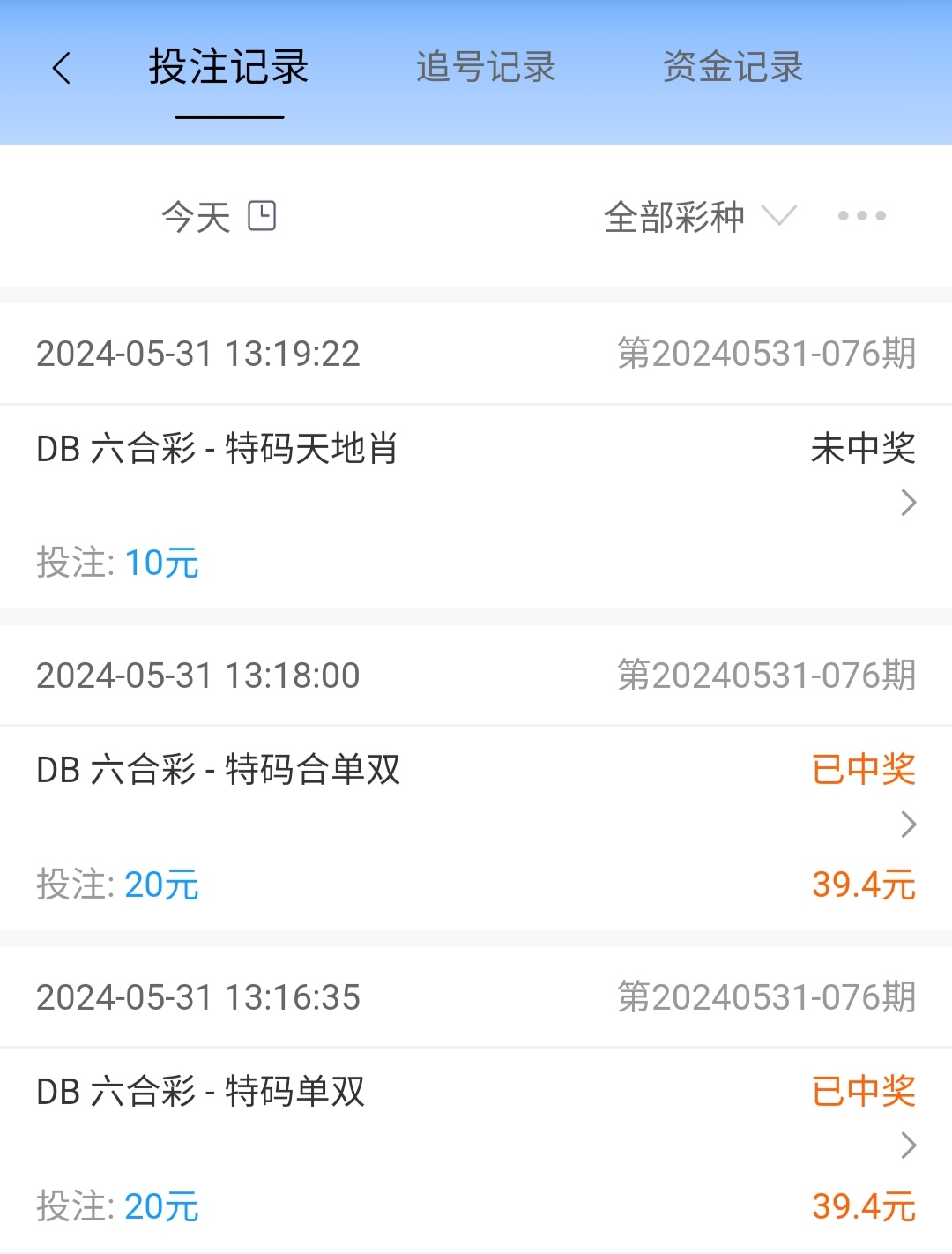The height and width of the screenshot is (1254, 952).
Task: Open the 特码单双 bet record
Action: (x=476, y=1146)
